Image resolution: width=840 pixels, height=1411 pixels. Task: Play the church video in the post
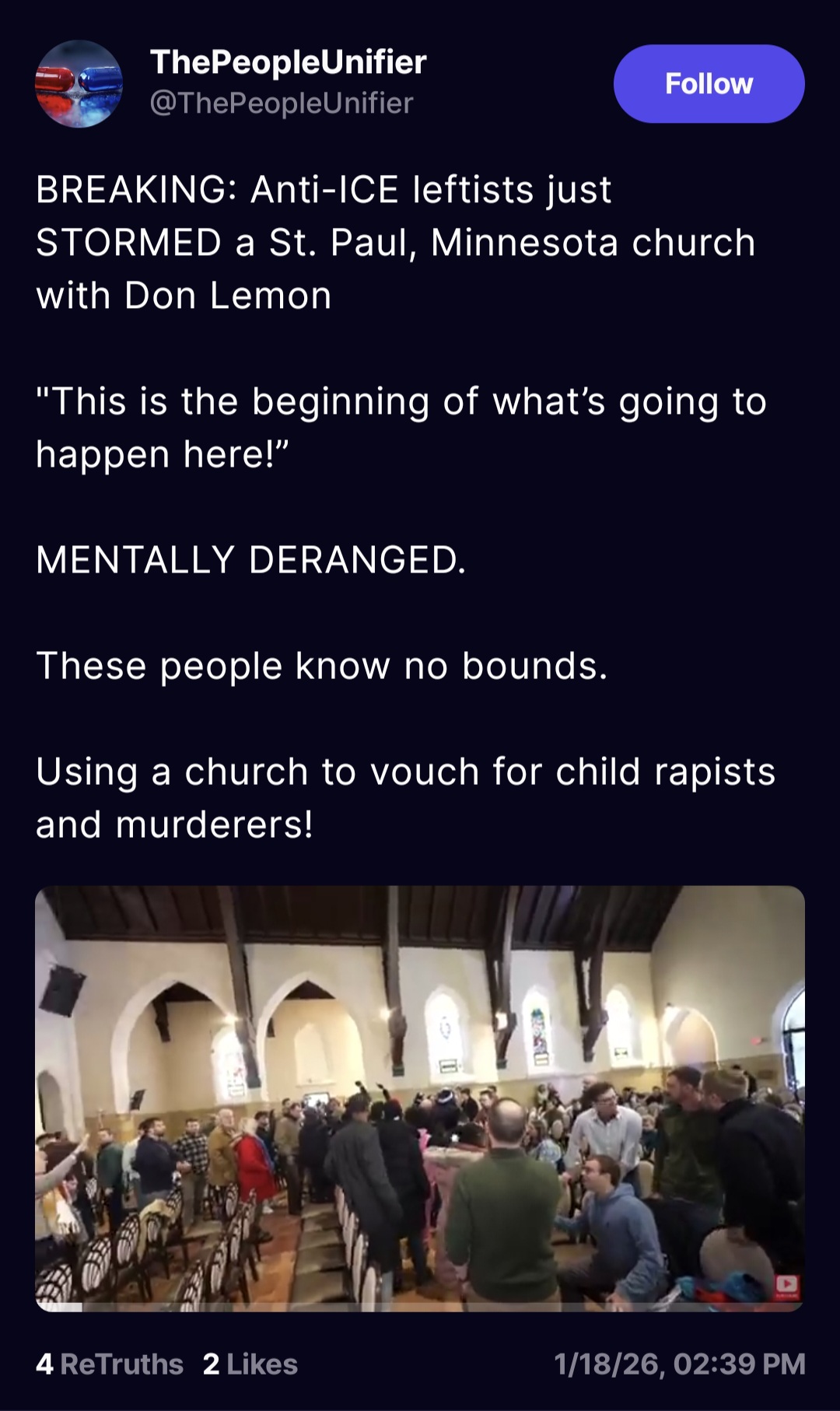pyautogui.click(x=419, y=1098)
